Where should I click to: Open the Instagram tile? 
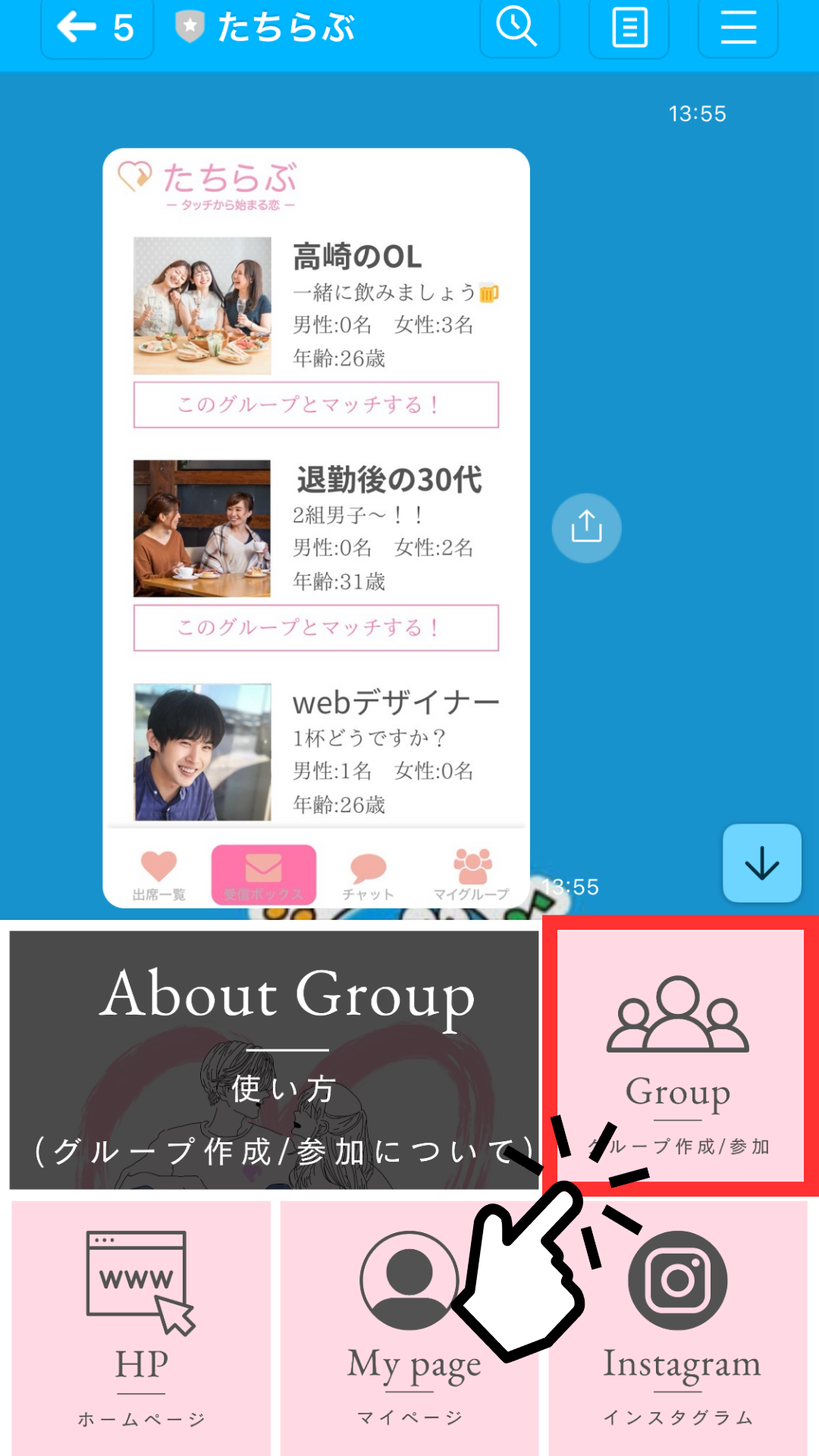(x=679, y=1327)
